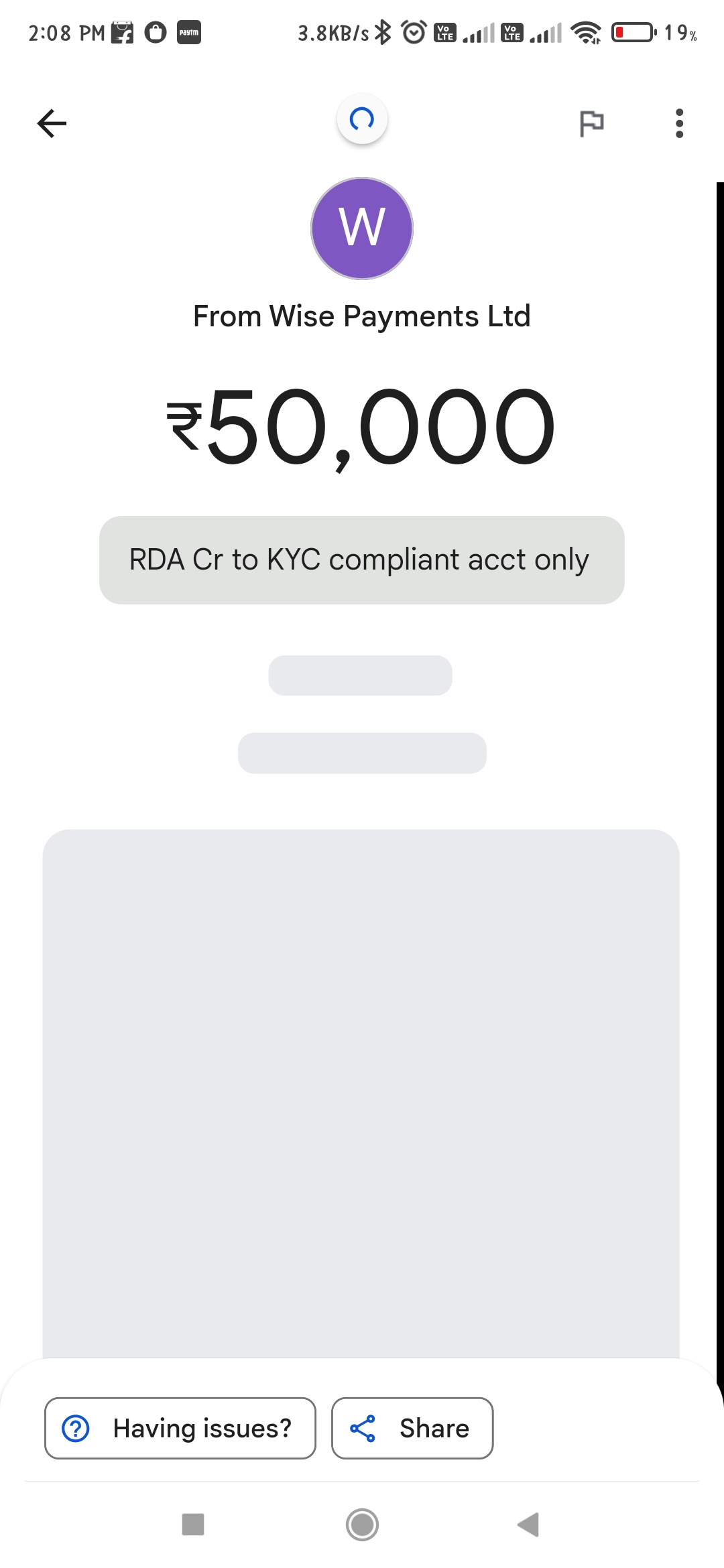The height and width of the screenshot is (1568, 724).
Task: Tap the Having issues? button
Action: pyautogui.click(x=180, y=1428)
